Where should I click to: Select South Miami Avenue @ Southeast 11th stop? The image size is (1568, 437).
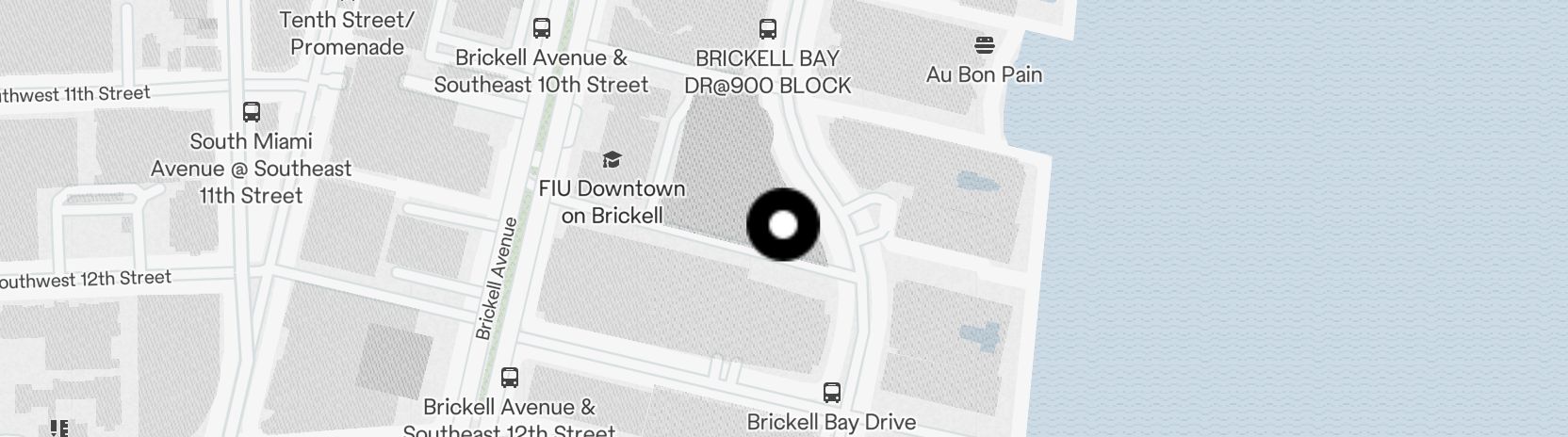pyautogui.click(x=252, y=112)
